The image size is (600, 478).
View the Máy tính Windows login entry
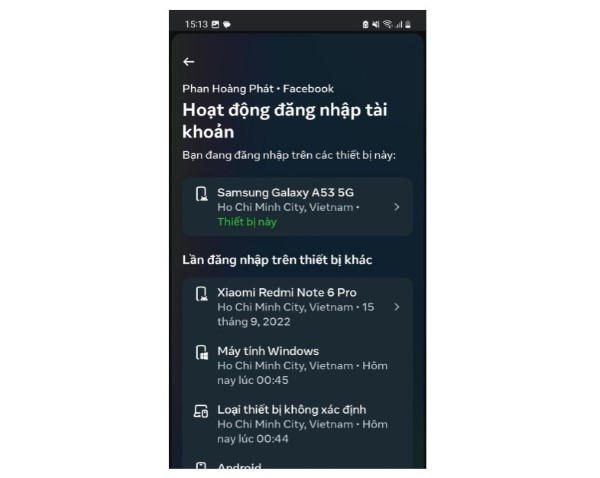click(297, 365)
